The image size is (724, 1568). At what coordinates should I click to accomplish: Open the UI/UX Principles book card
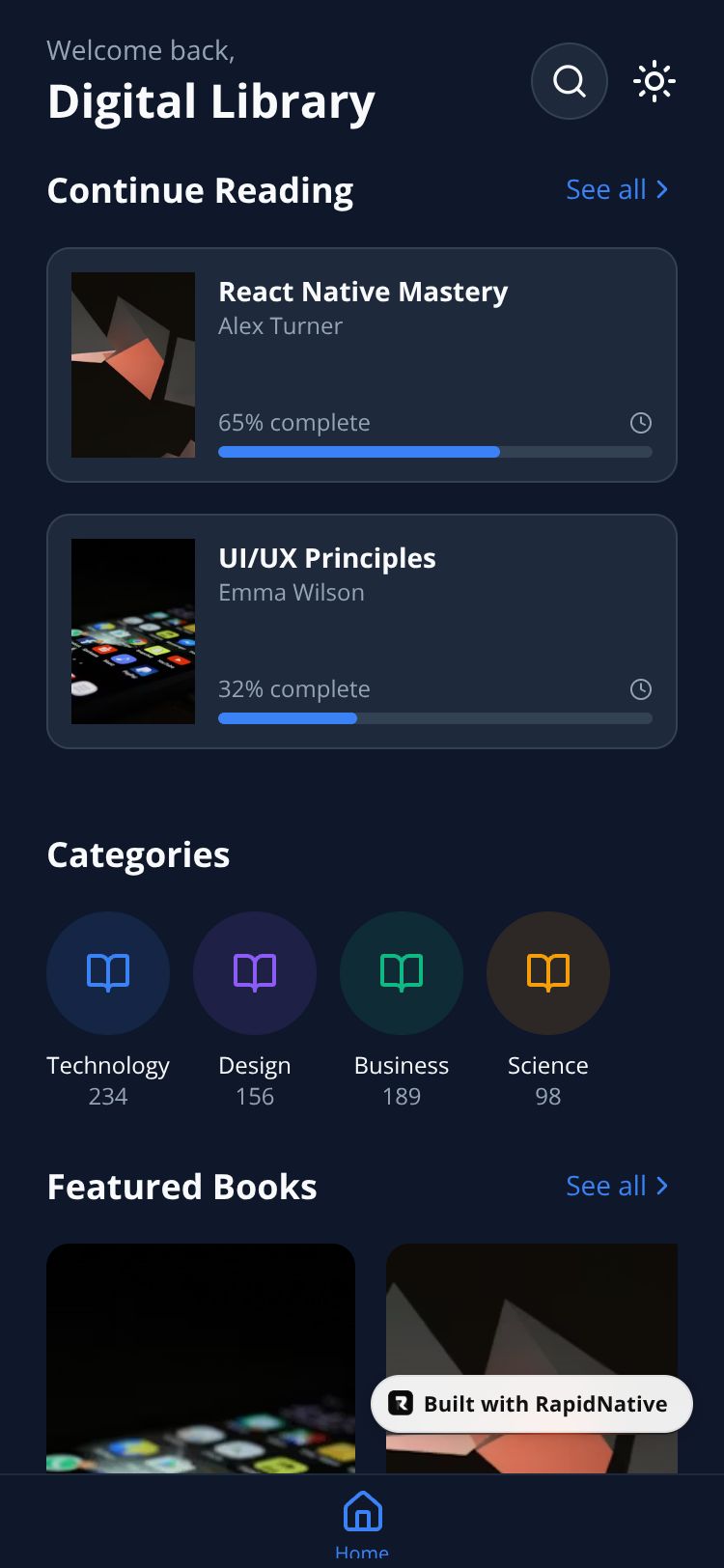point(362,631)
